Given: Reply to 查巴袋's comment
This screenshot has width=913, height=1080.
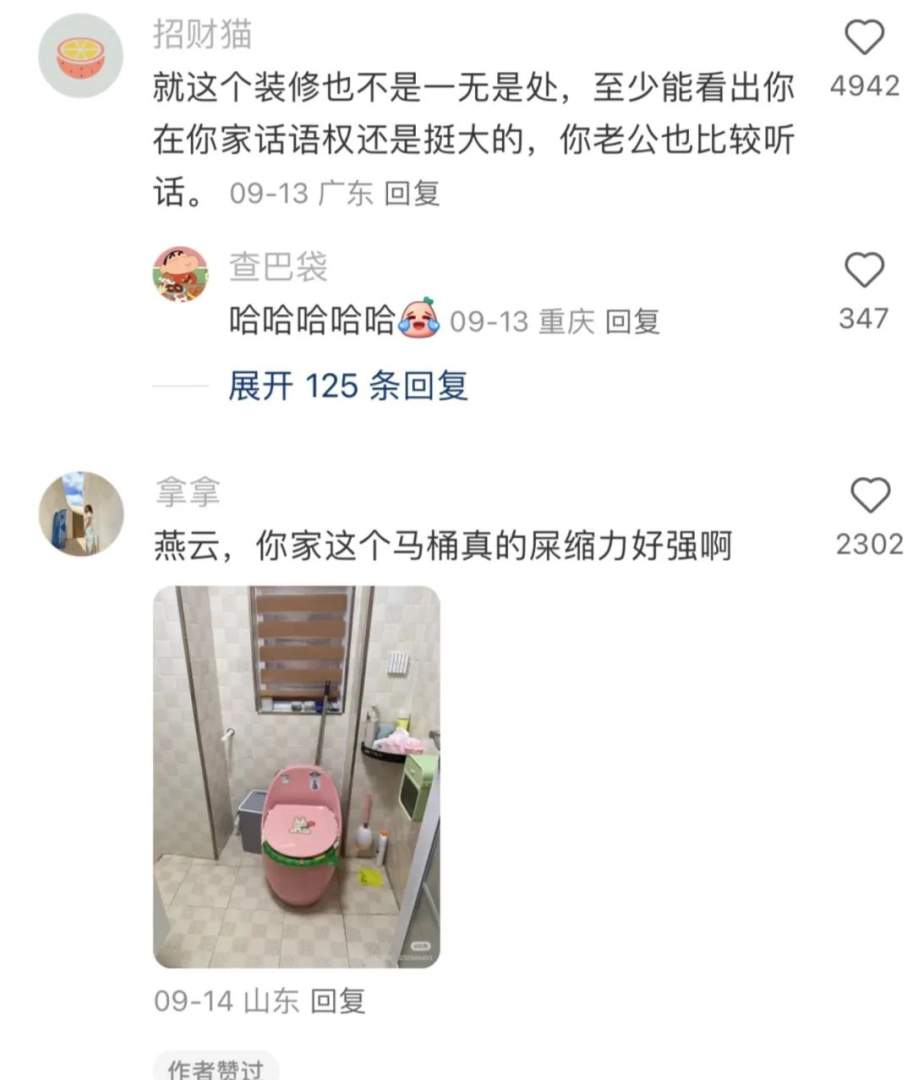Looking at the screenshot, I should [x=633, y=321].
